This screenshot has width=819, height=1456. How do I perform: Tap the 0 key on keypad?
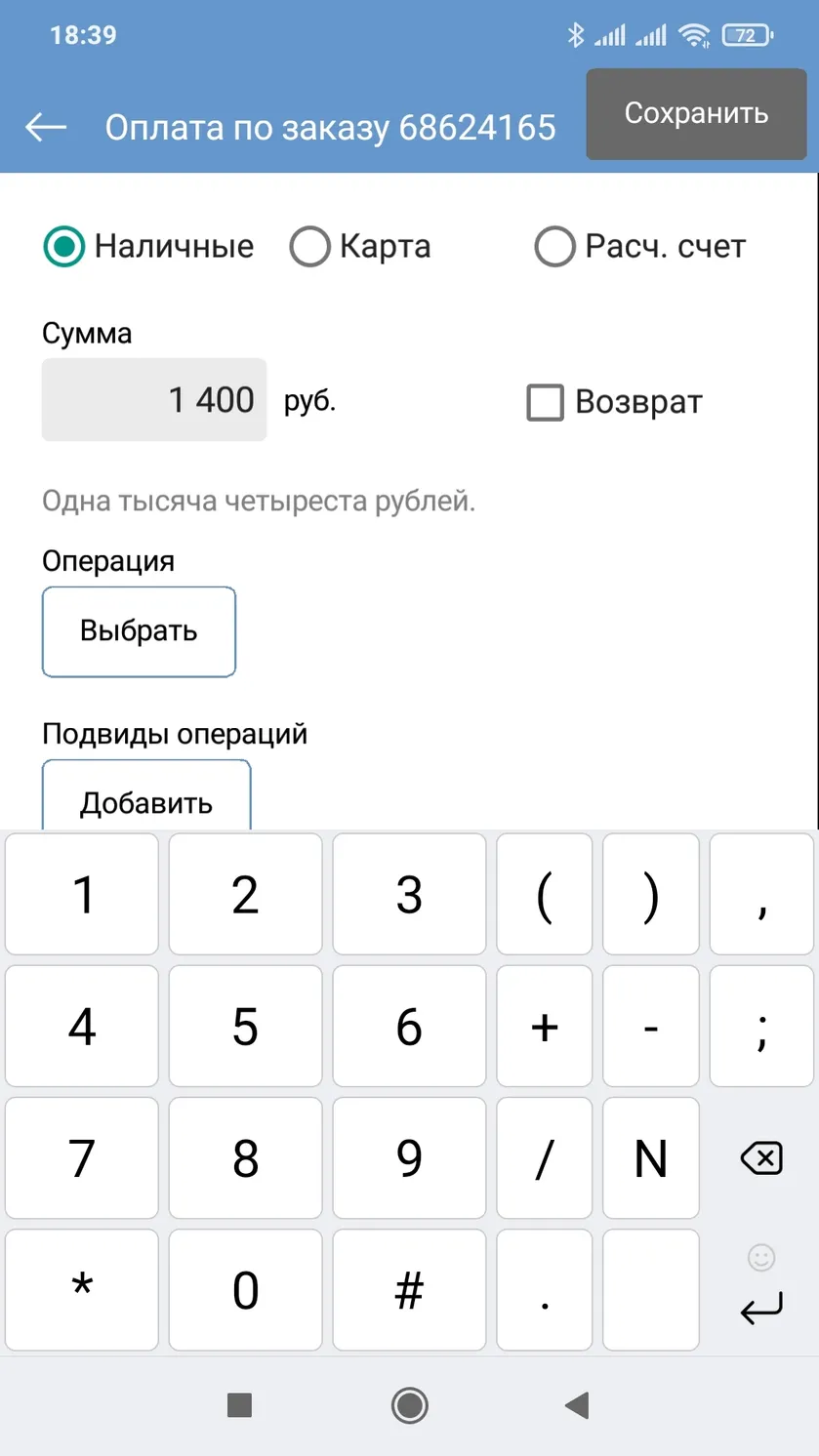tap(245, 1290)
